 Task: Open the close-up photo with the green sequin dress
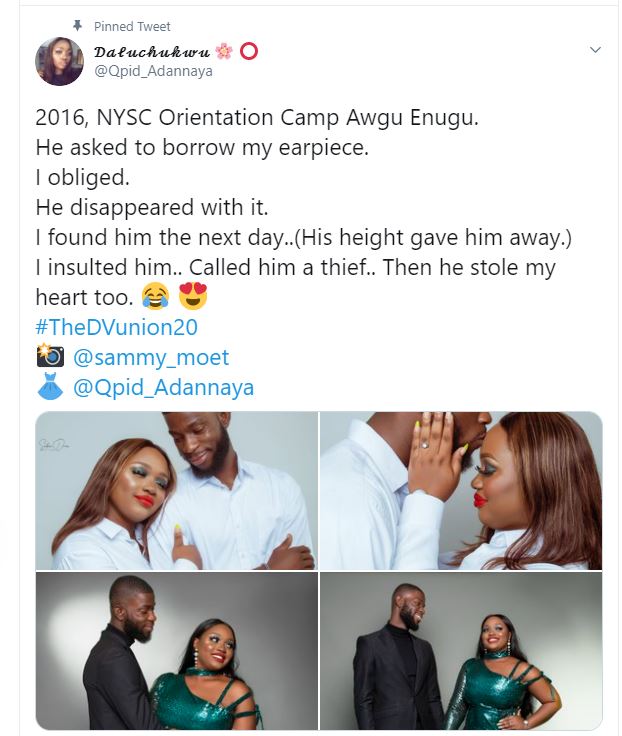tap(176, 650)
